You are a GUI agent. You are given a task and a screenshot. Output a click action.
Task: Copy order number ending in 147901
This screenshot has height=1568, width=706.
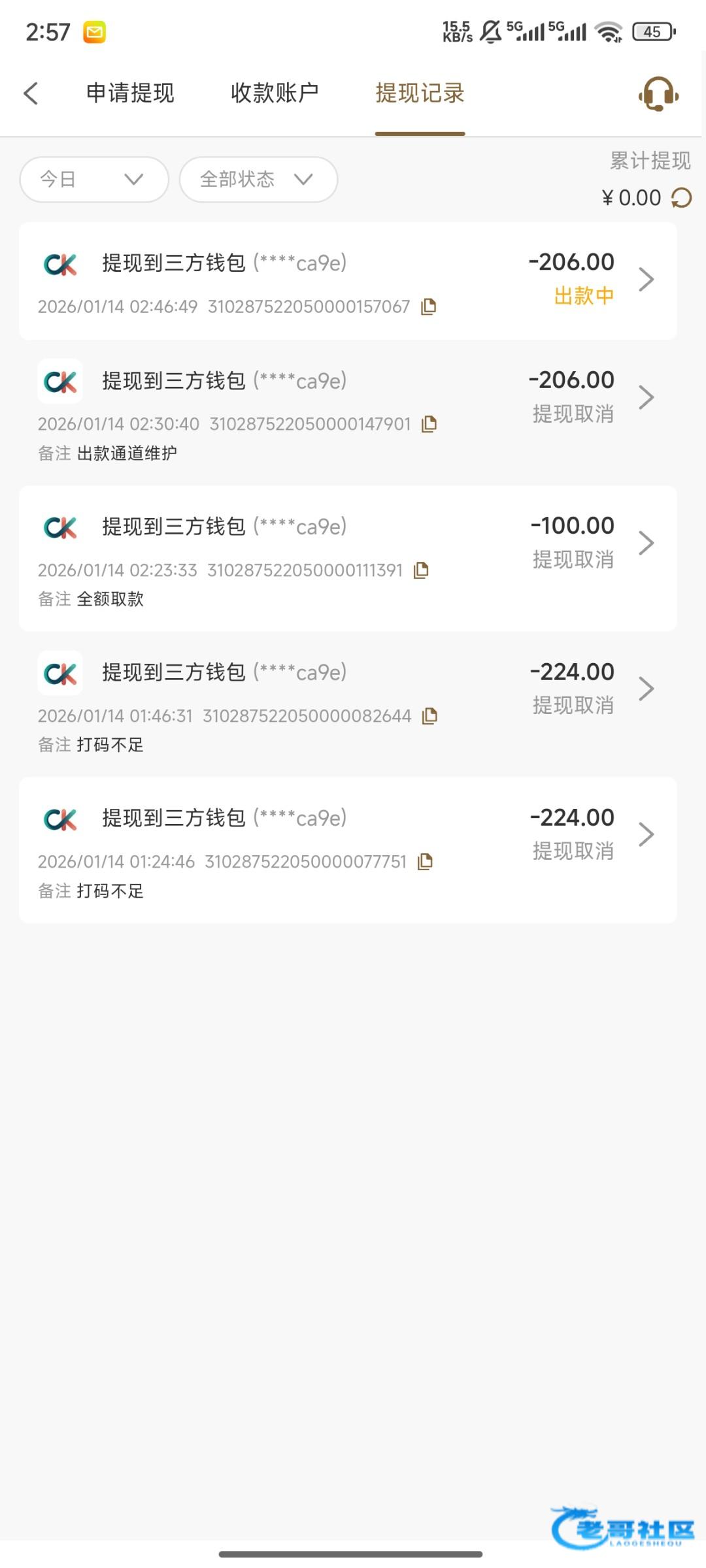[x=429, y=424]
